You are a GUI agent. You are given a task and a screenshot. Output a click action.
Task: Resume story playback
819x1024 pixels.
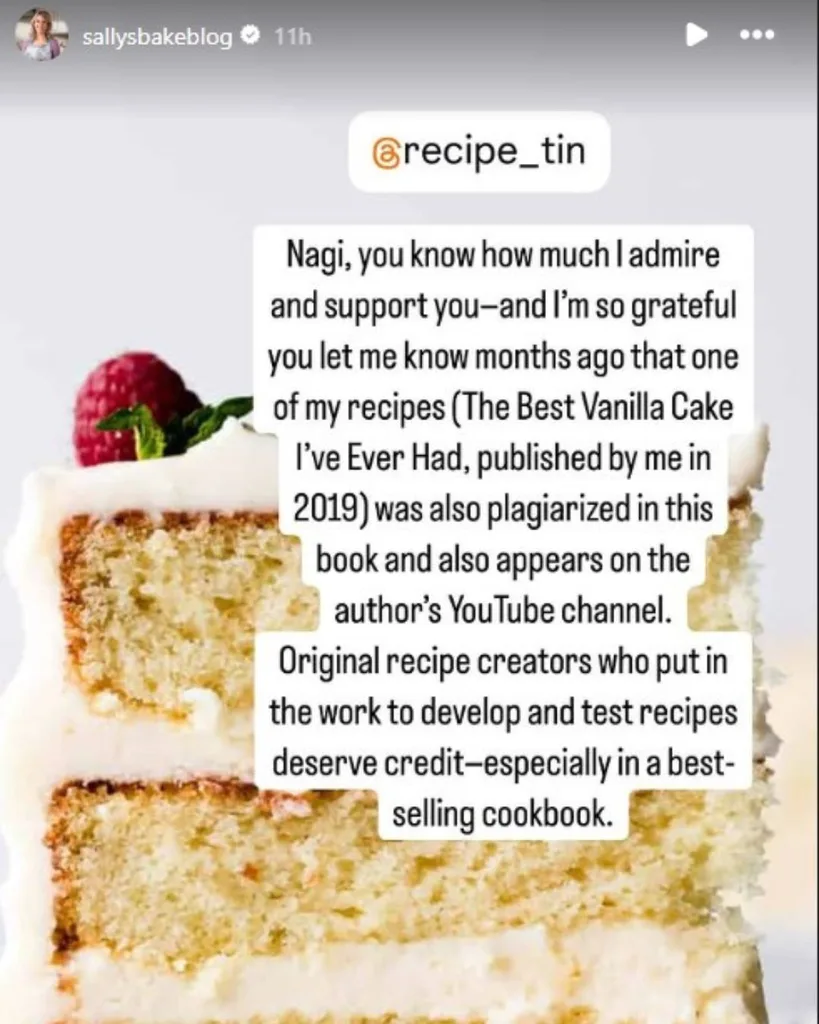(696, 35)
